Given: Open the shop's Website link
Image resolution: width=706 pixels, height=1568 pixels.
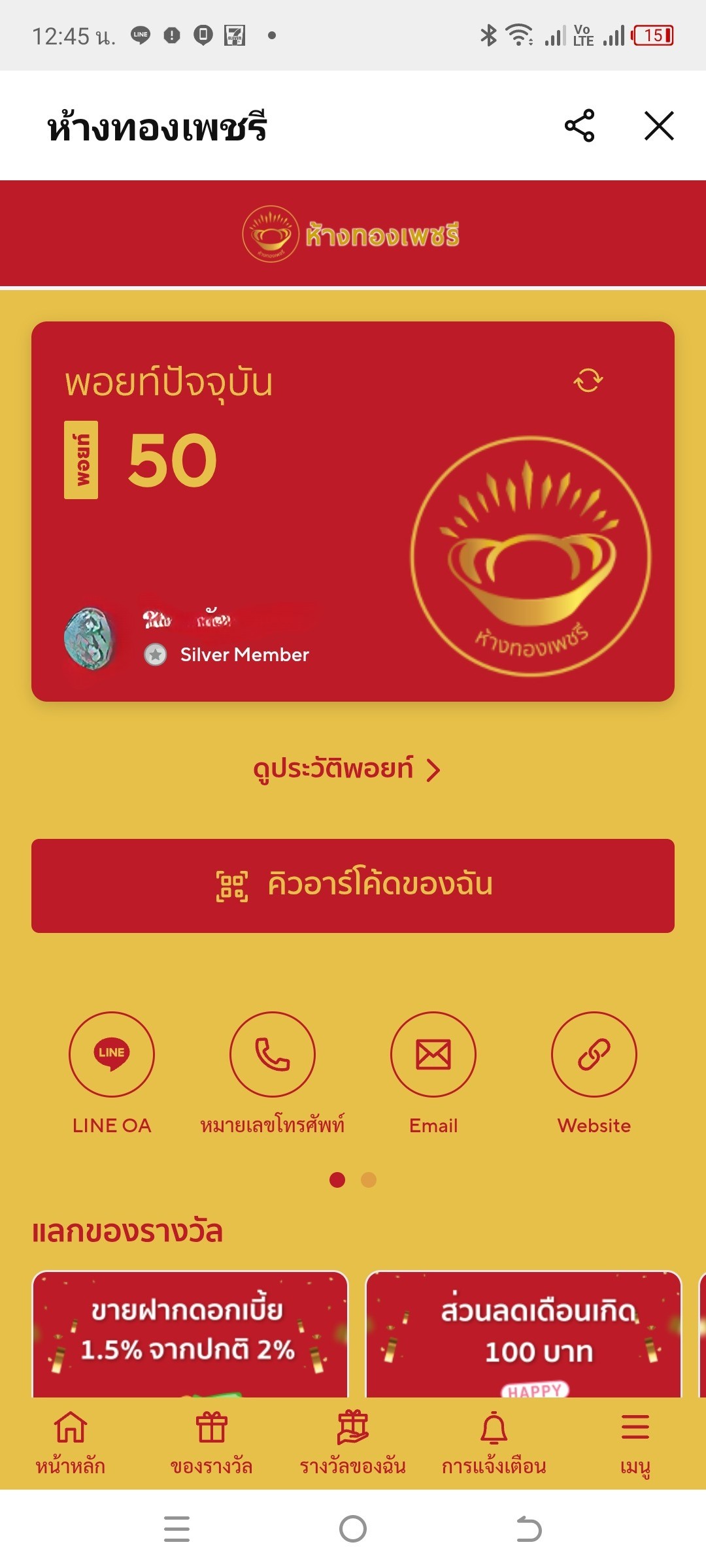Looking at the screenshot, I should [594, 1054].
